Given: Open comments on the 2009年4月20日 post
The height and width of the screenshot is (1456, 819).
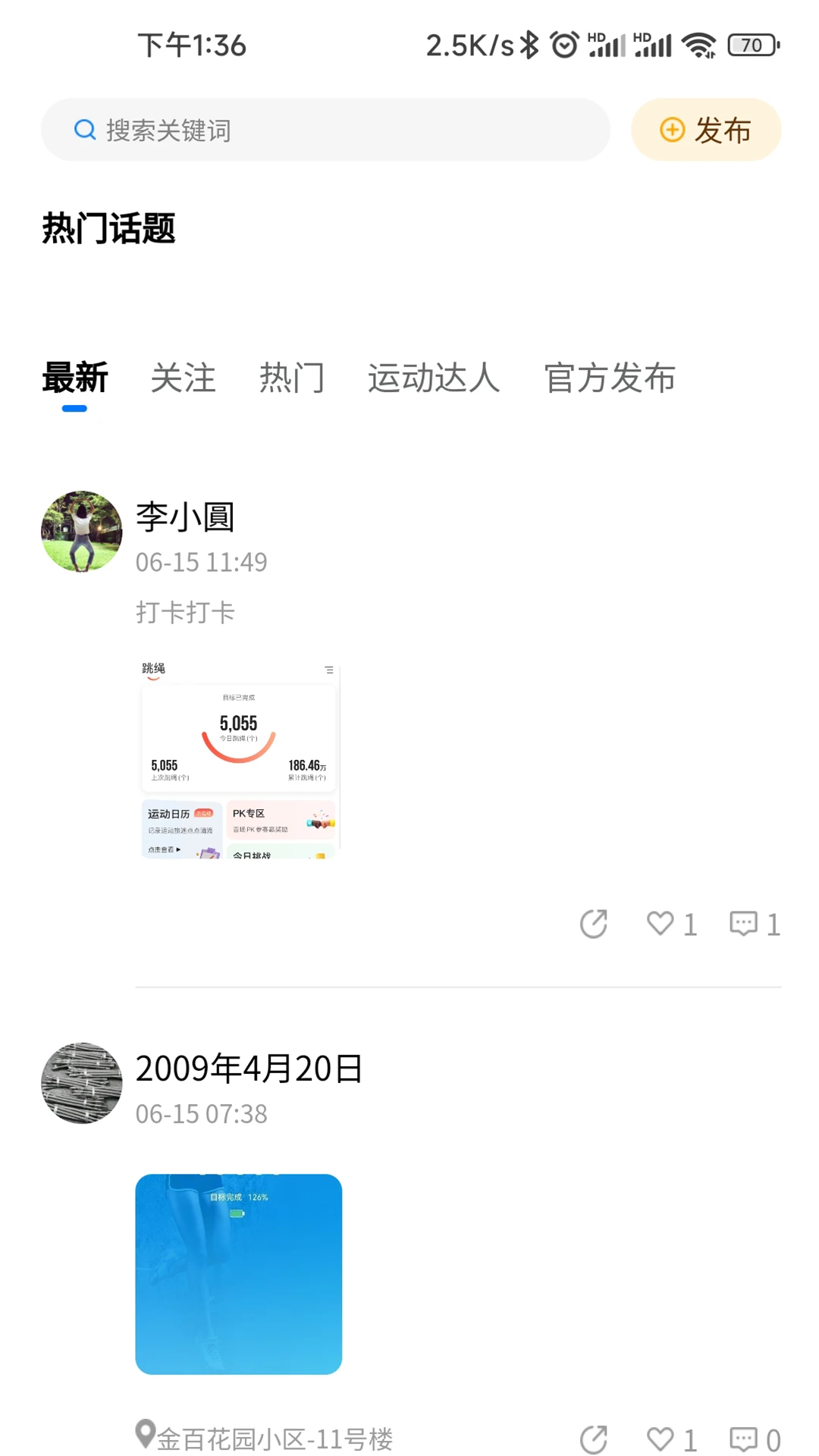Looking at the screenshot, I should point(745,1439).
